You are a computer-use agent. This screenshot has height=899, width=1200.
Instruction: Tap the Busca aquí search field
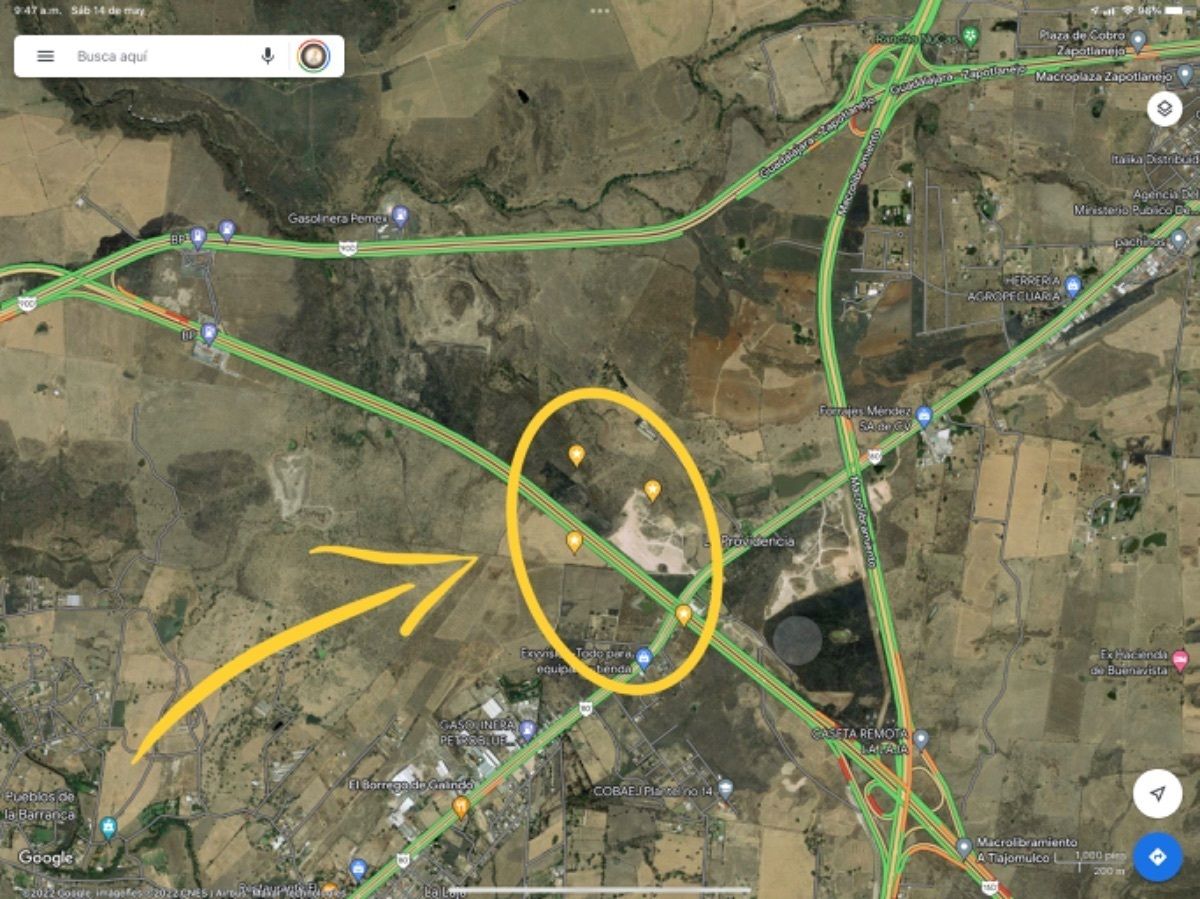(160, 56)
